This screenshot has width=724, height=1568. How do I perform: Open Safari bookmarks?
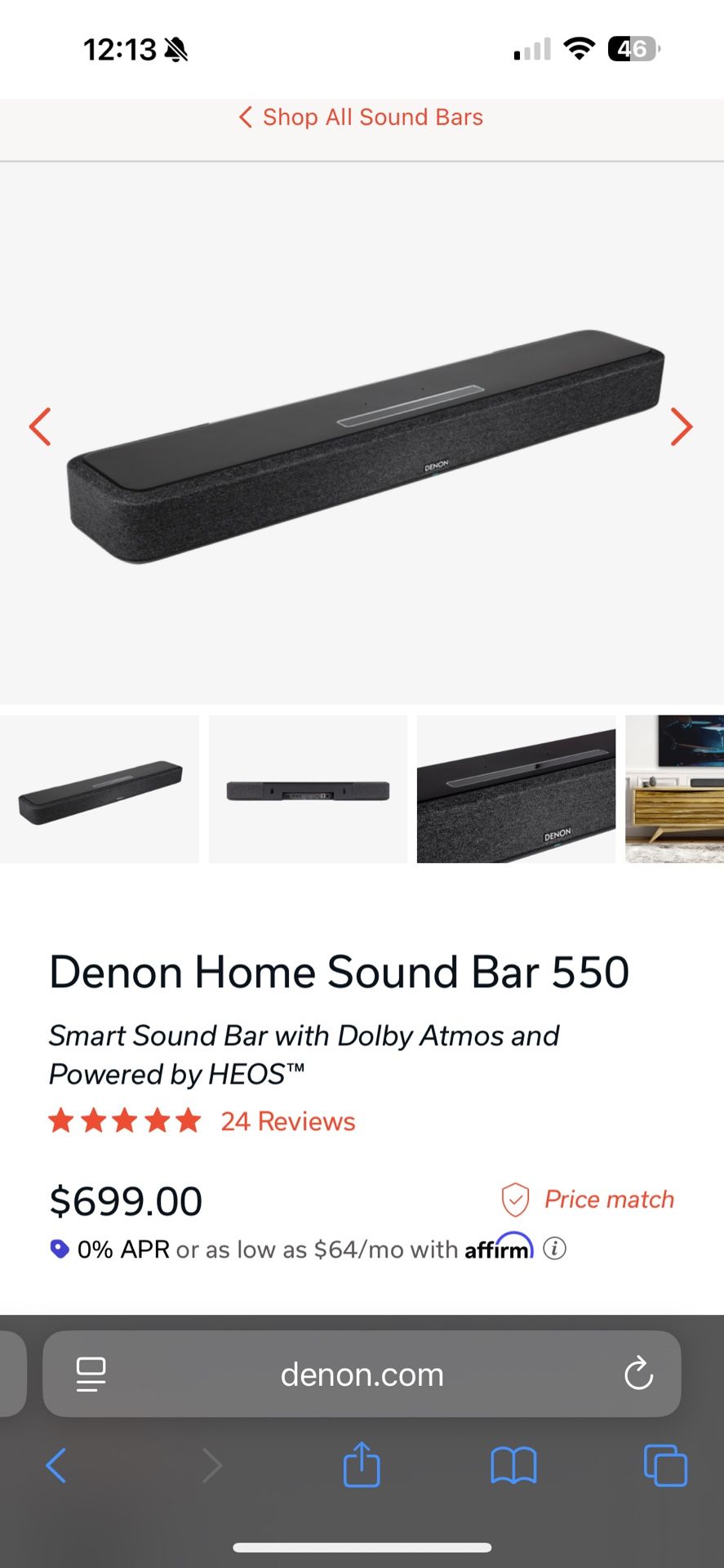(x=513, y=1465)
